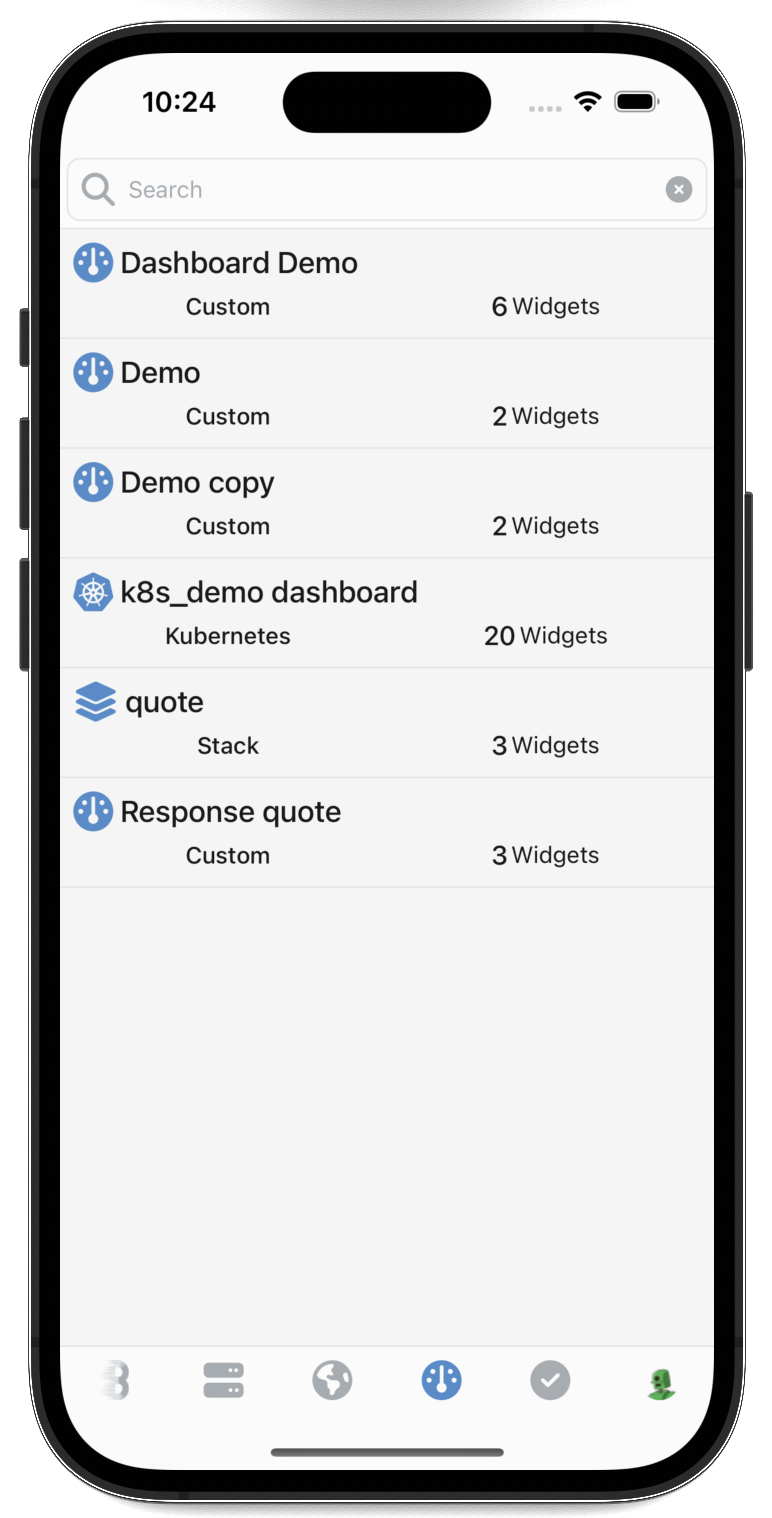Open the Demo dashboard with 2 widgets
The width and height of the screenshot is (772, 1518).
pos(386,394)
